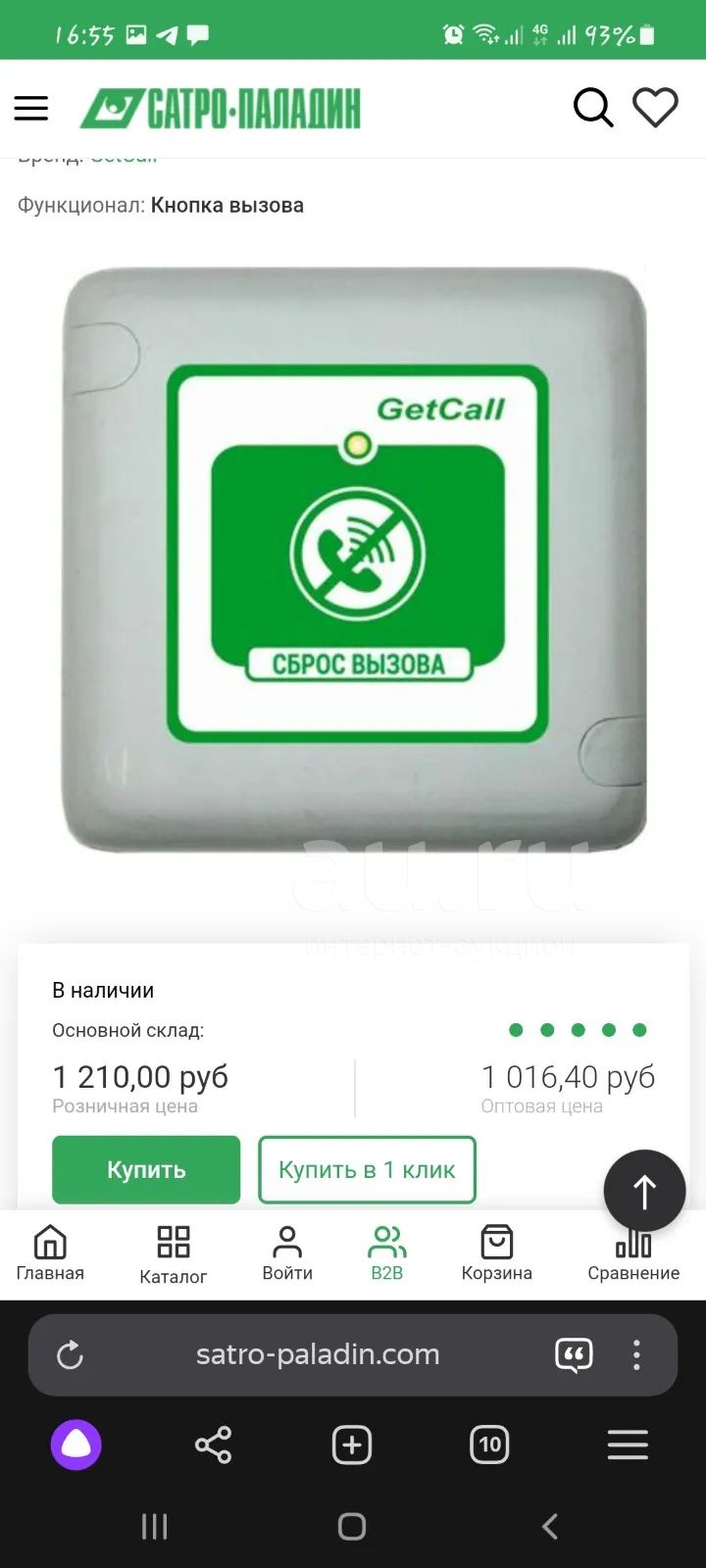
Task: Open the site reviews quote icon
Action: 574,1355
